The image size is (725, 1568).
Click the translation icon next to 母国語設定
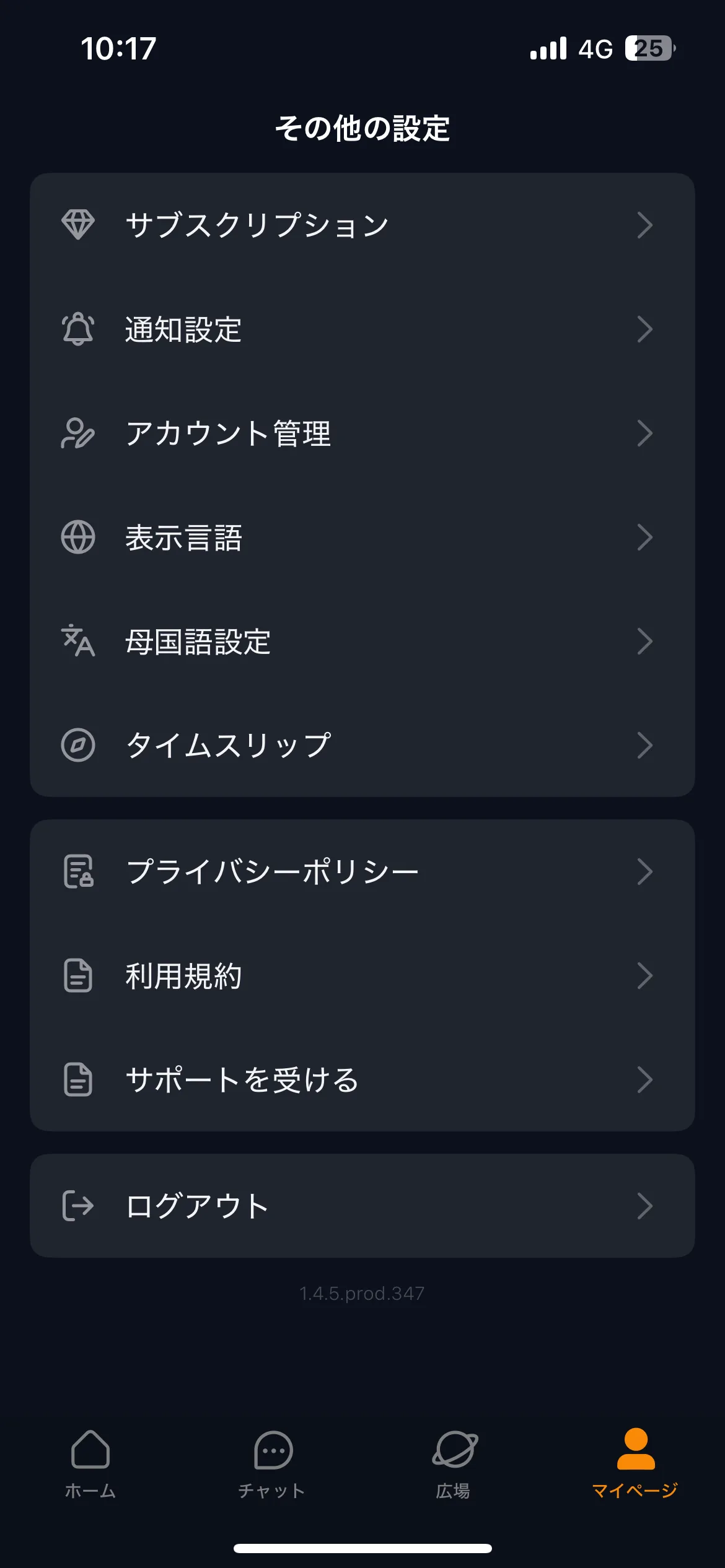[77, 642]
